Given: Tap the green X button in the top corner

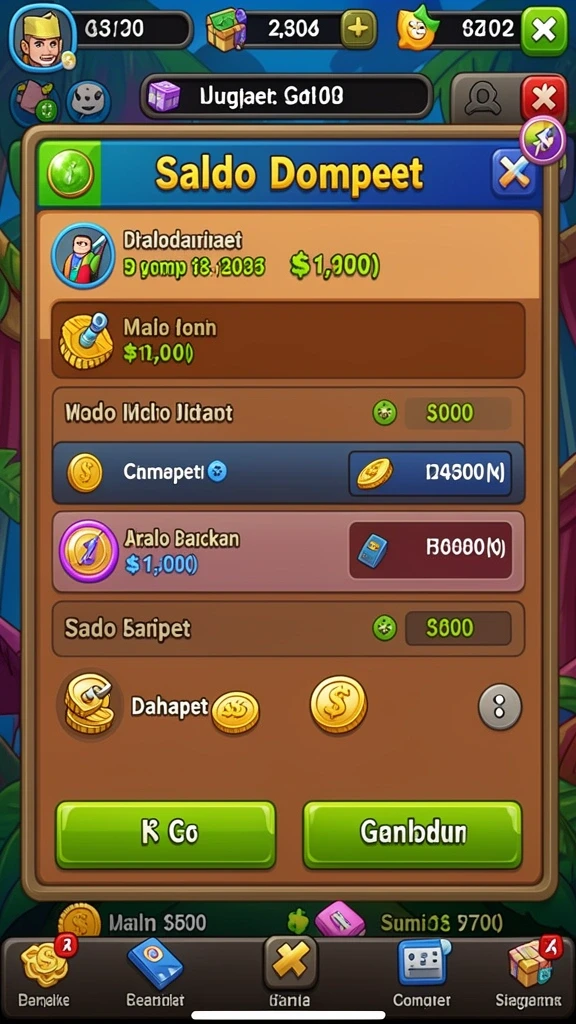Looking at the screenshot, I should (544, 29).
